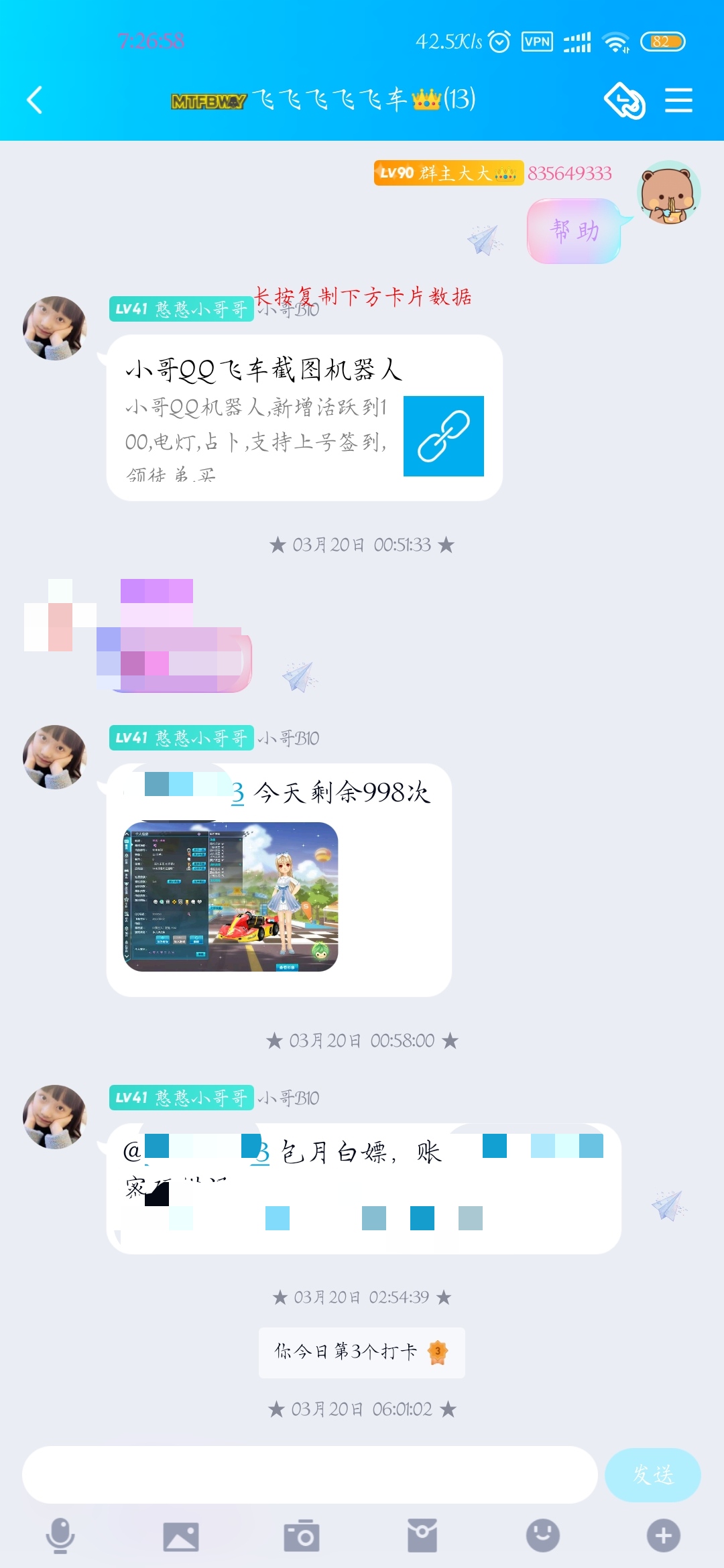Viewport: 724px width, 1568px height.
Task: Open the photo gallery picker
Action: (181, 1537)
